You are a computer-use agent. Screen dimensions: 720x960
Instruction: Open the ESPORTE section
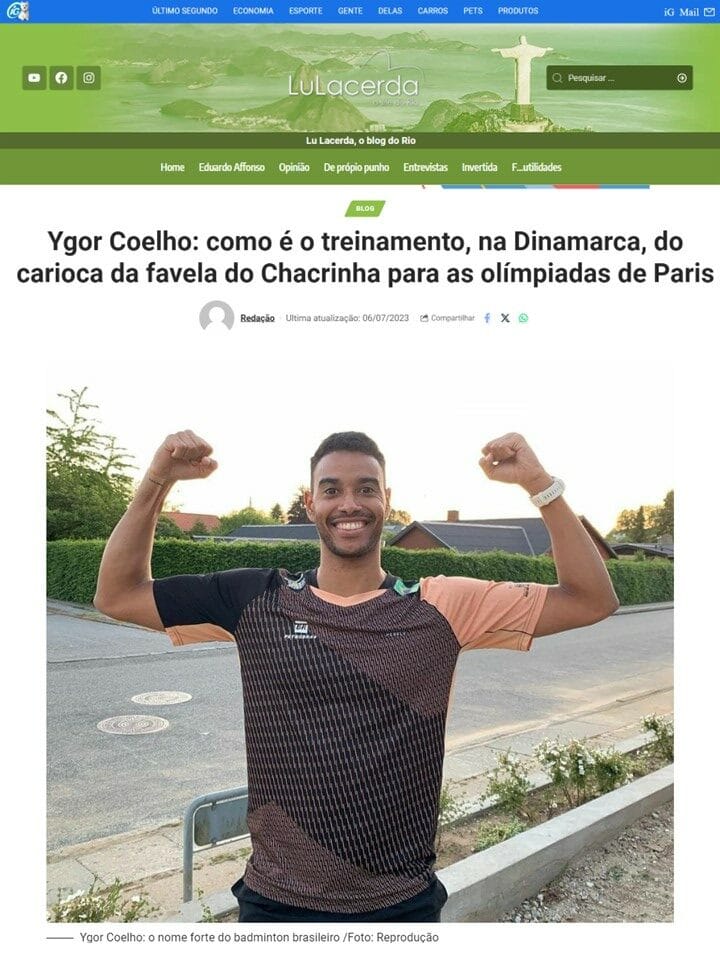(x=306, y=11)
